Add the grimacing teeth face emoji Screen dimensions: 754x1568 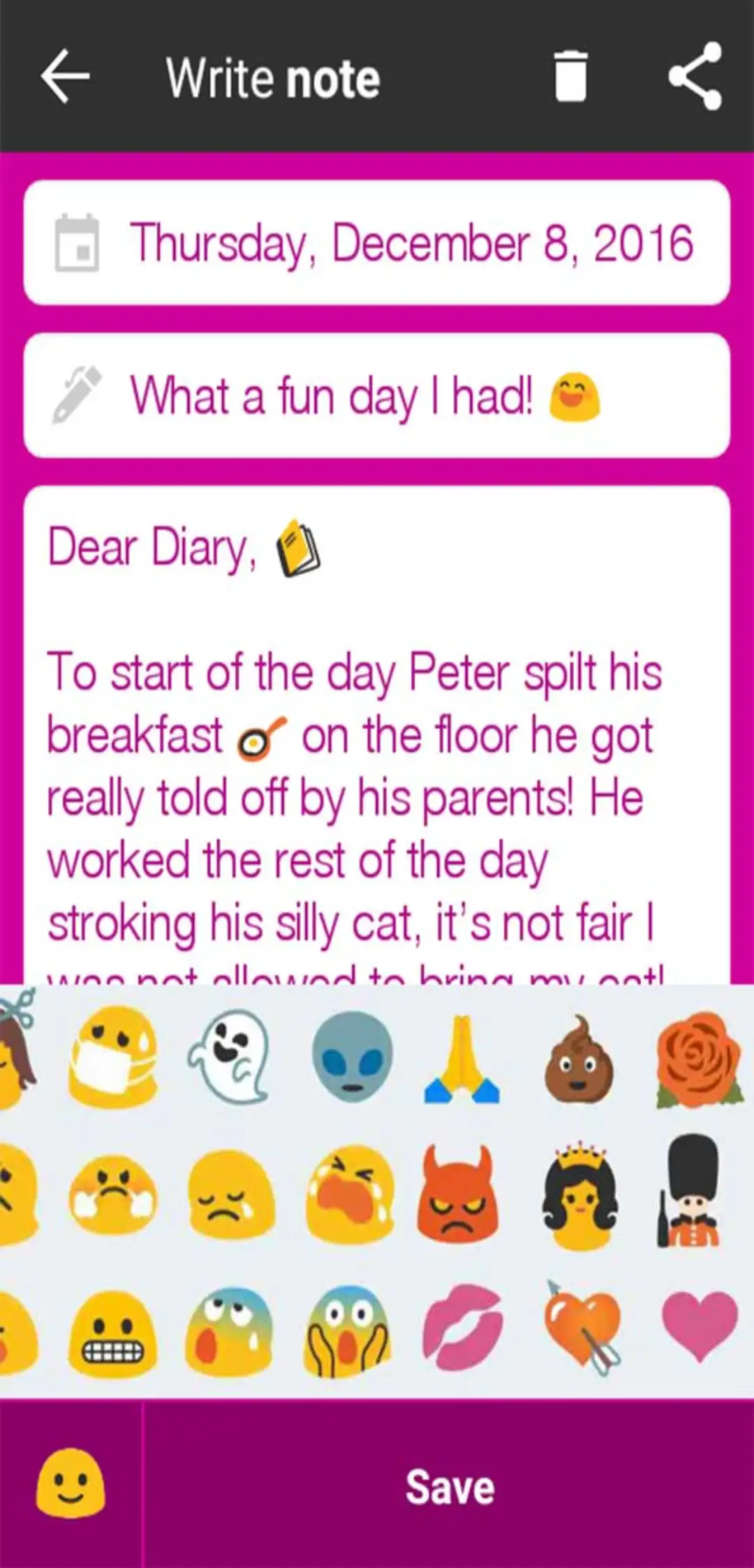coord(112,1332)
